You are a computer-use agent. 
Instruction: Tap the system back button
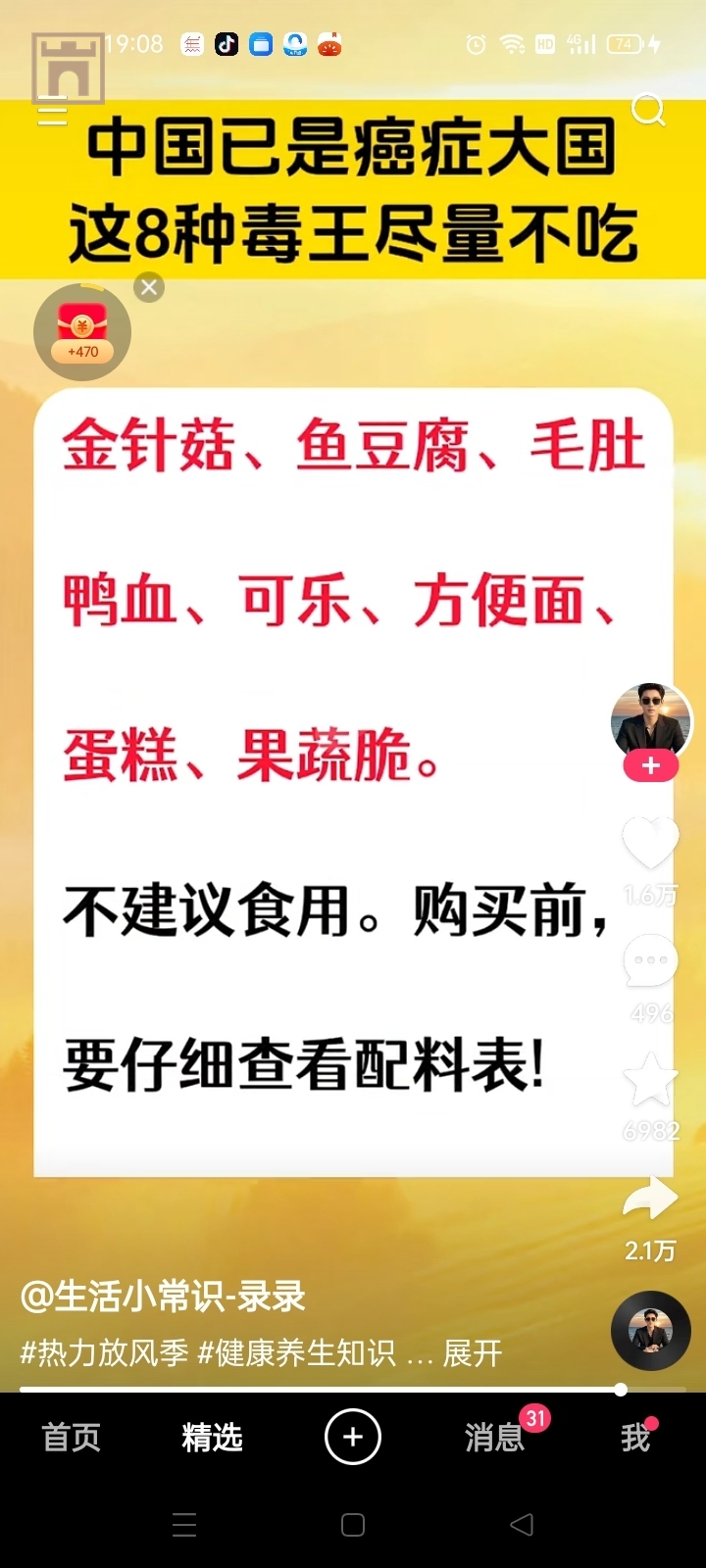(522, 1524)
